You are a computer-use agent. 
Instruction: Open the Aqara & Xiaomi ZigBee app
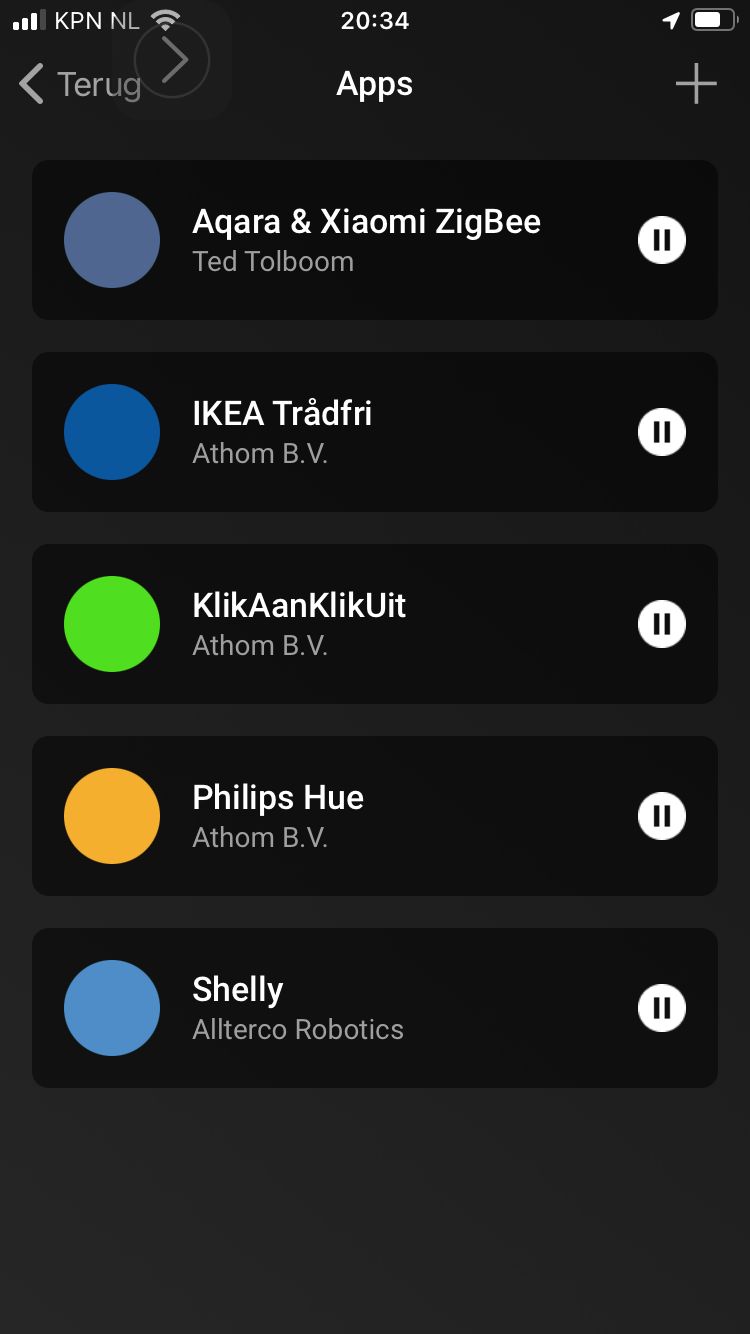366,240
